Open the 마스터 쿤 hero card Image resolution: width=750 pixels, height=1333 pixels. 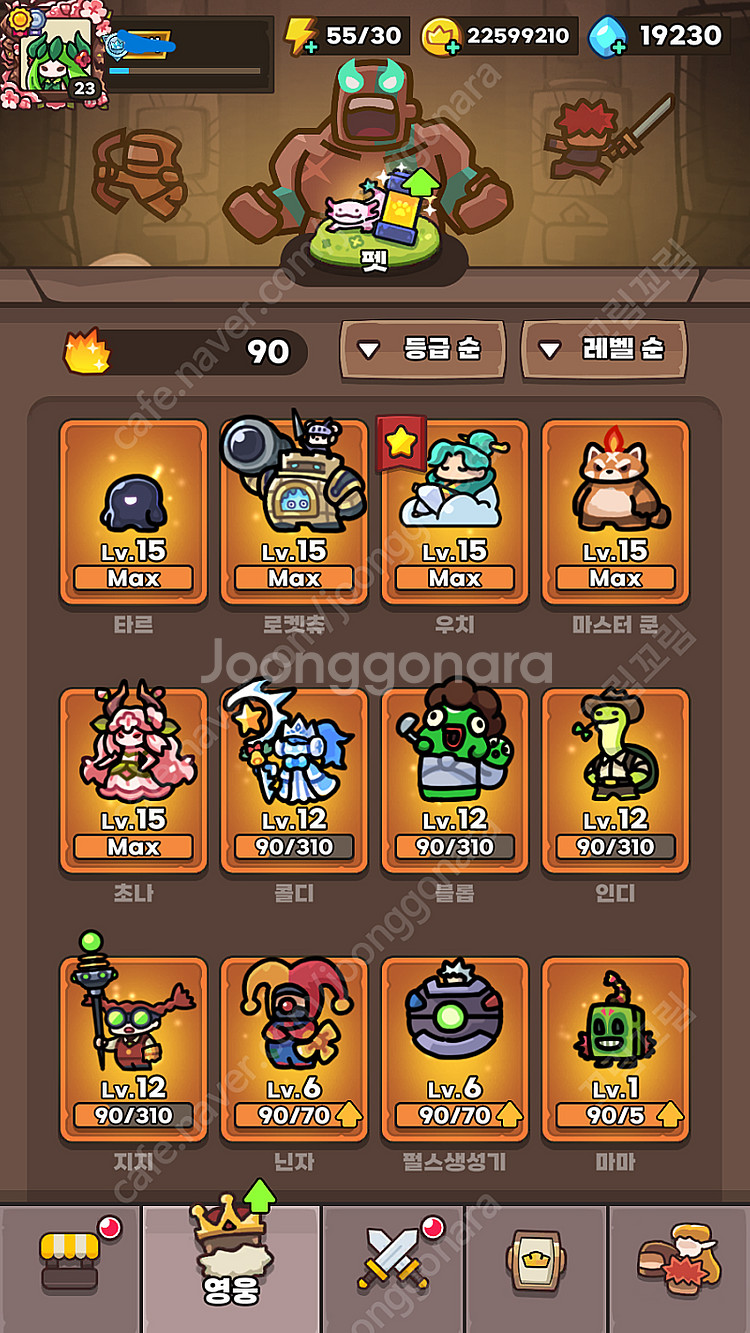[x=615, y=512]
